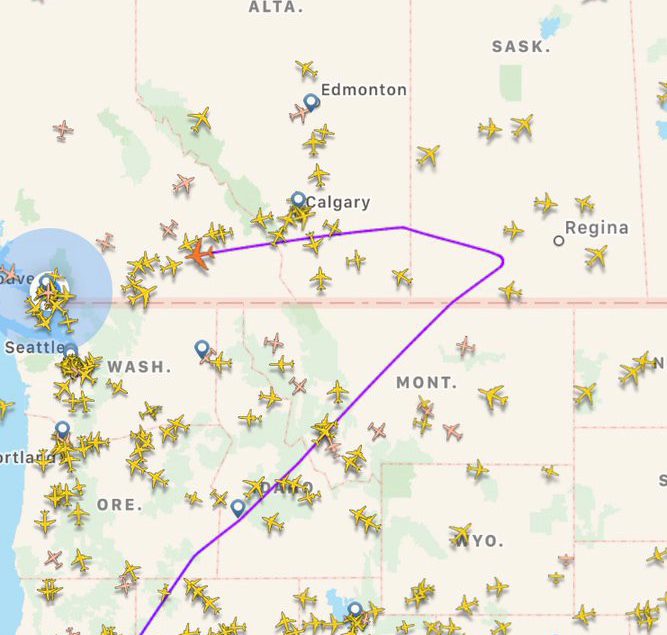667x635 pixels.
Task: Select the yellow plane above the Edmonton label
Action: point(306,69)
